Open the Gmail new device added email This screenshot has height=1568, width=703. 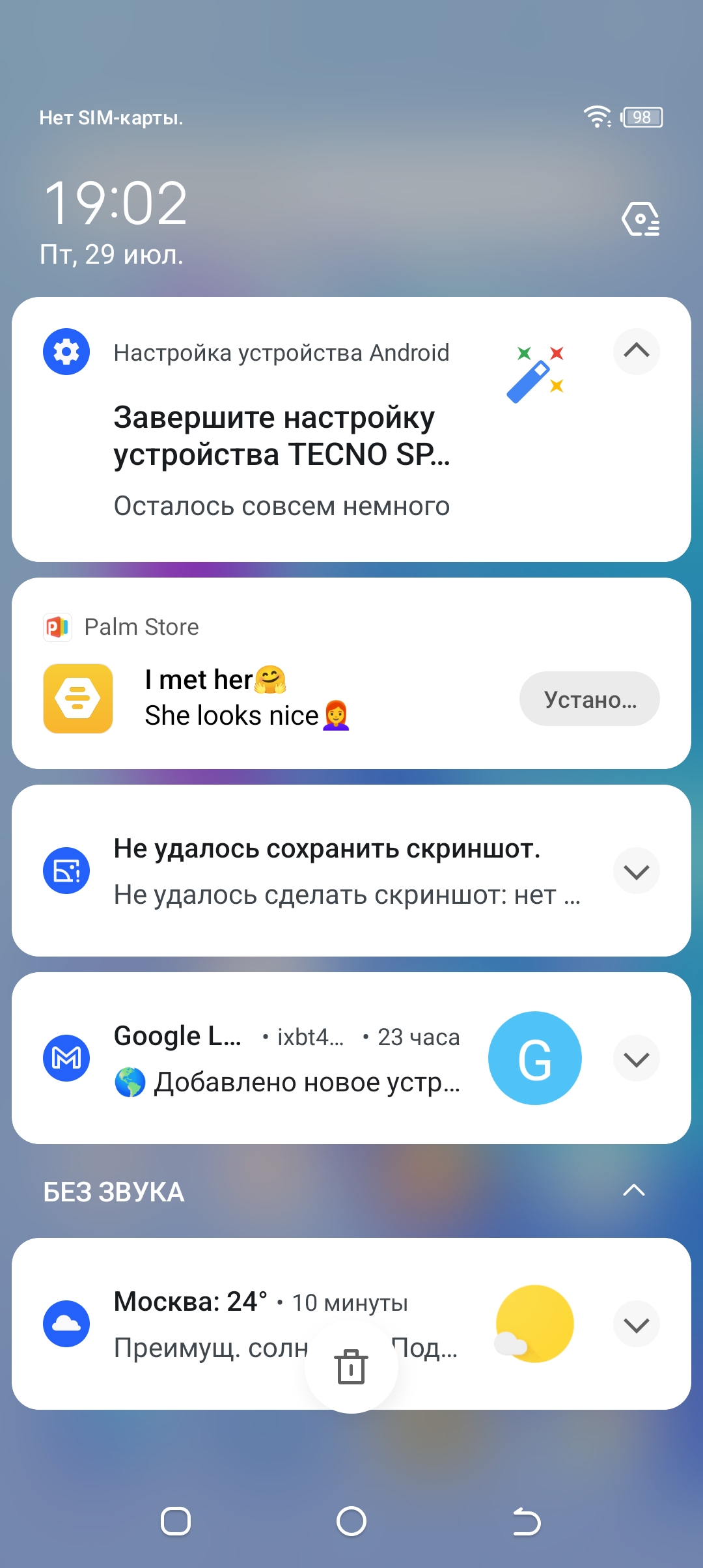tap(286, 1060)
